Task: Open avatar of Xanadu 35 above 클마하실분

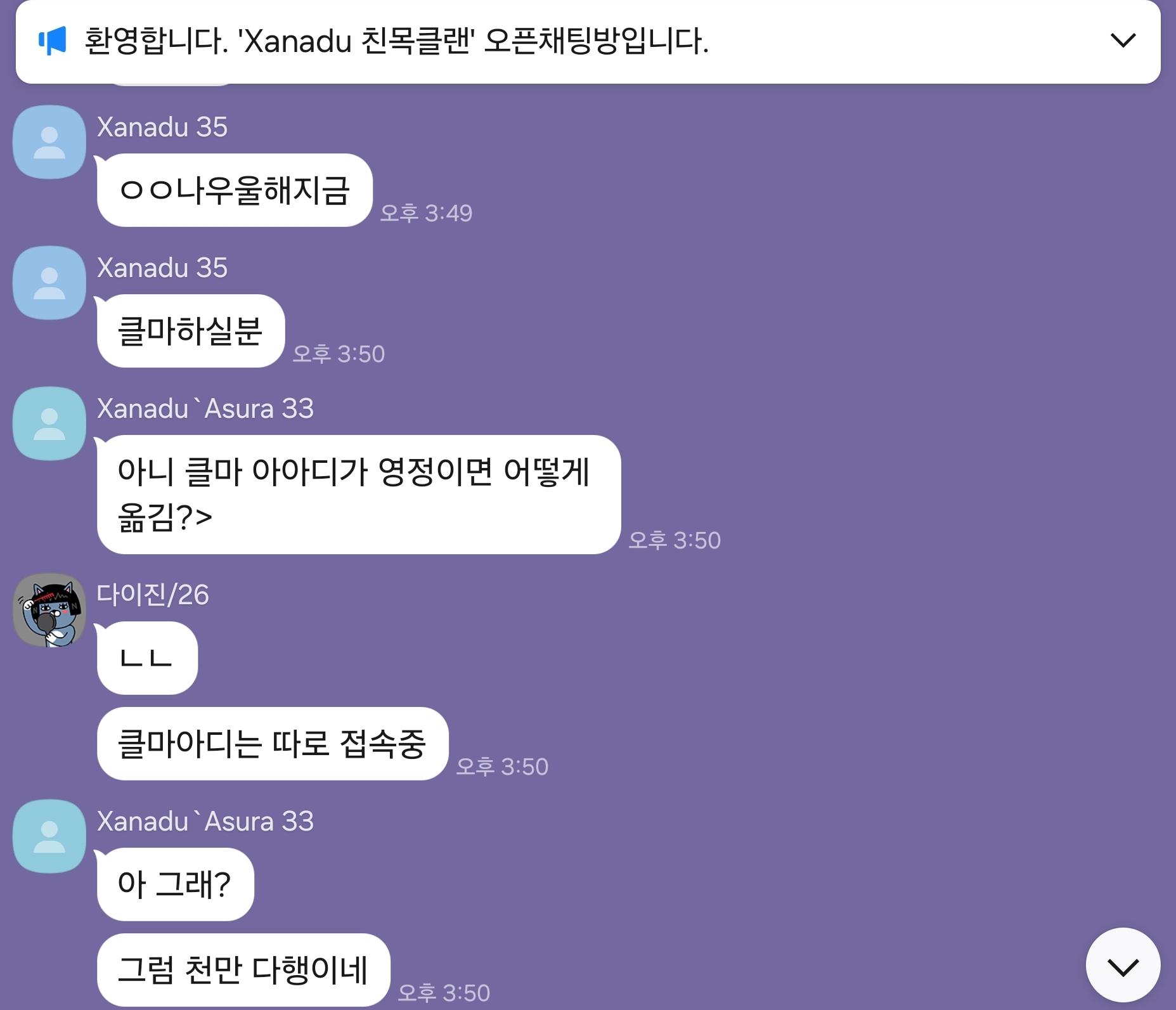Action: coord(49,283)
